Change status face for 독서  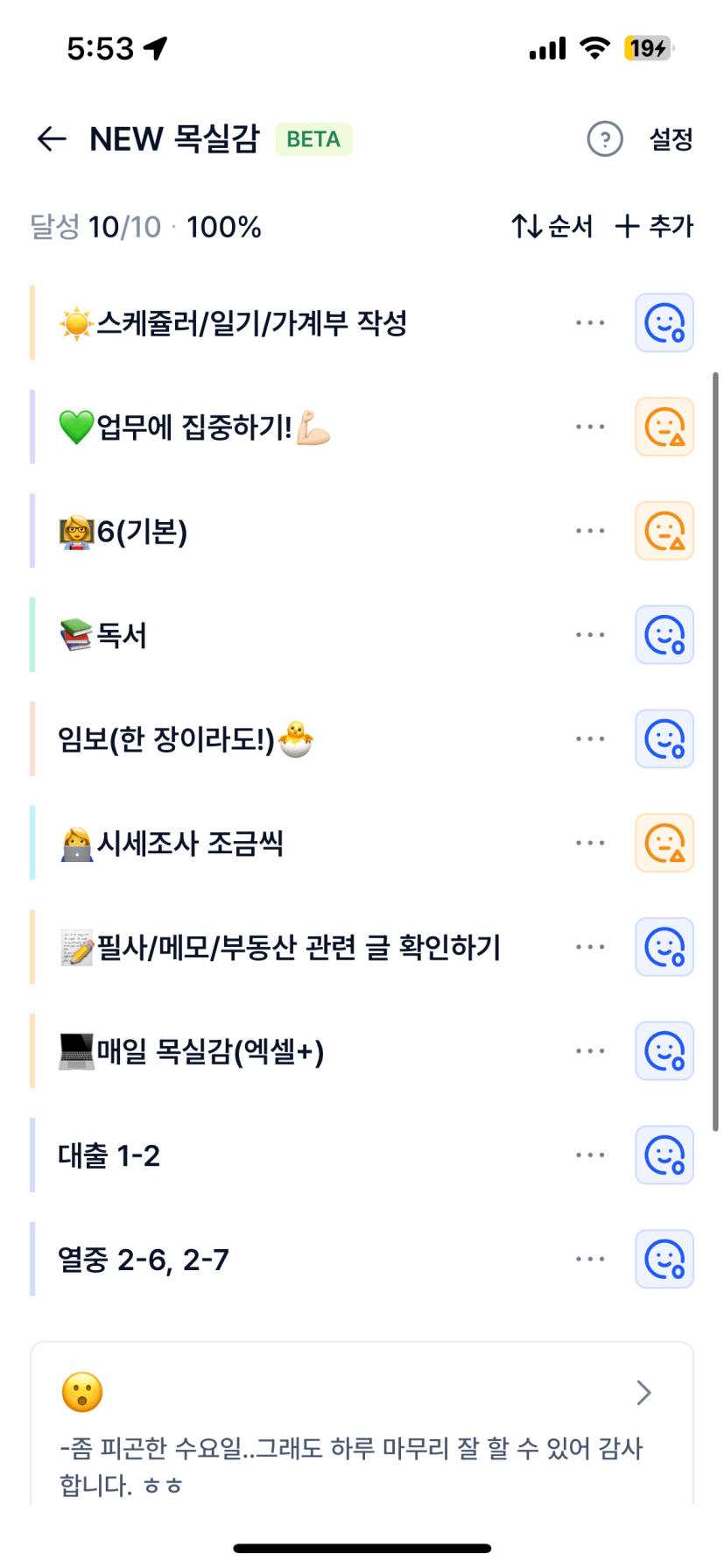coord(664,635)
